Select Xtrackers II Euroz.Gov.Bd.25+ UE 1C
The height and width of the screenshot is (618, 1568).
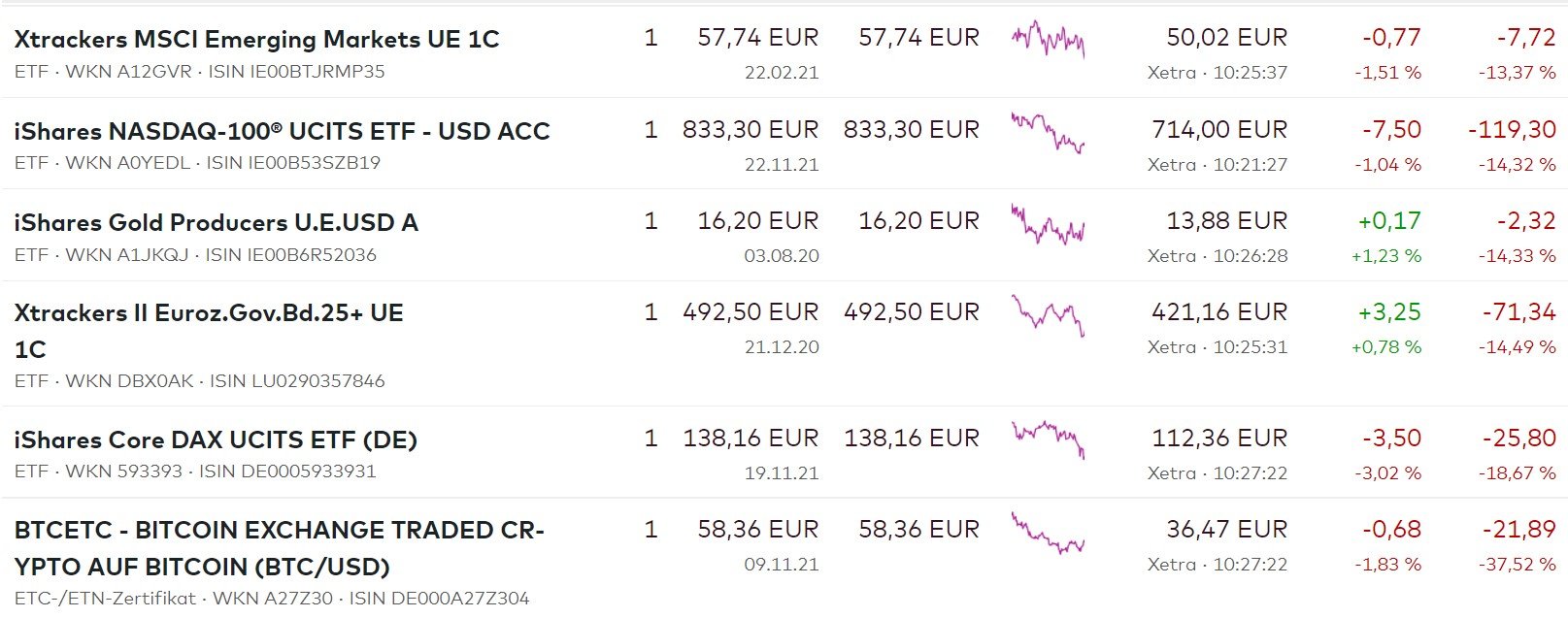209,313
